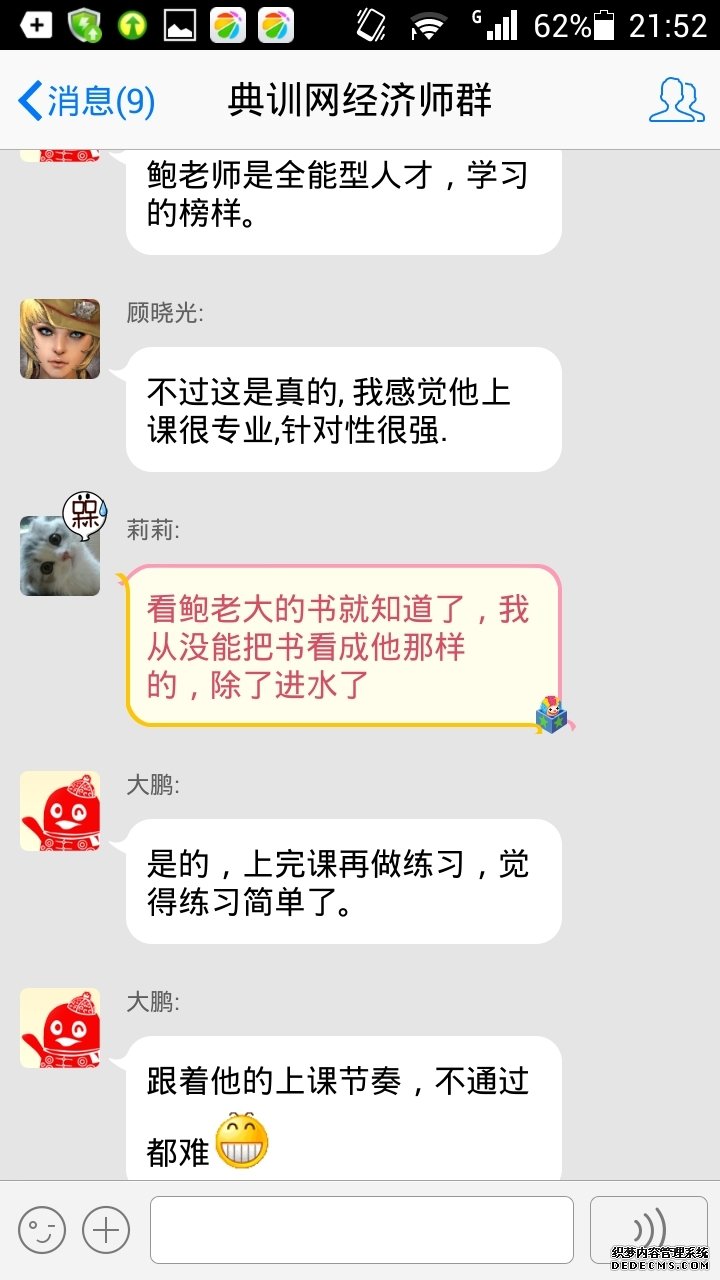Open group members info icon
The width and height of the screenshot is (720, 1280).
click(x=676, y=100)
